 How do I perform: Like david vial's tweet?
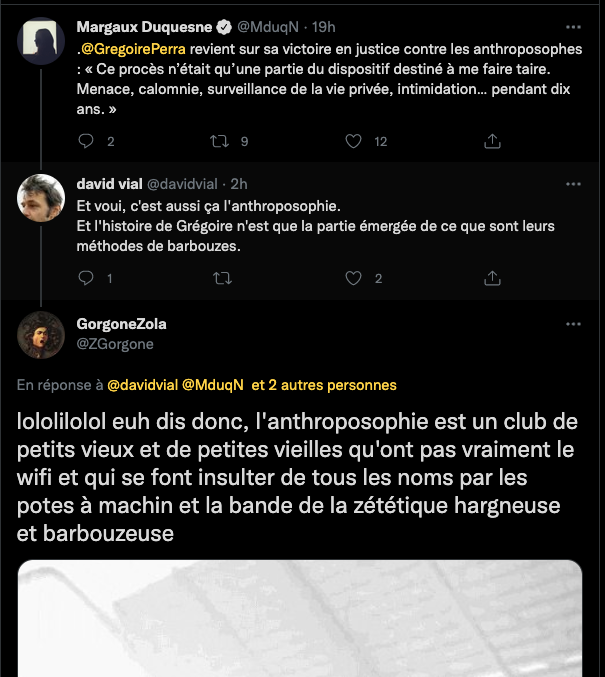pos(353,278)
